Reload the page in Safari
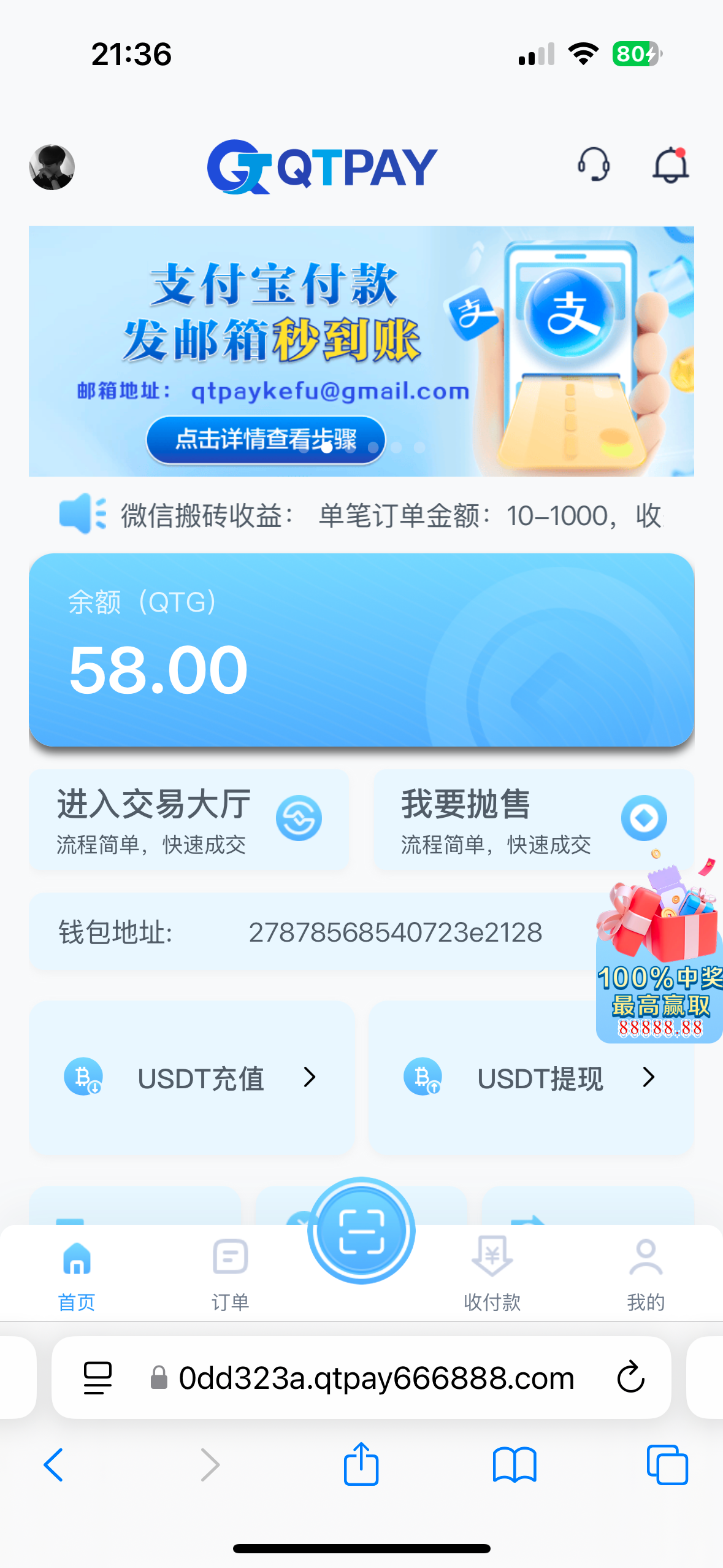723x1568 pixels. (630, 1377)
